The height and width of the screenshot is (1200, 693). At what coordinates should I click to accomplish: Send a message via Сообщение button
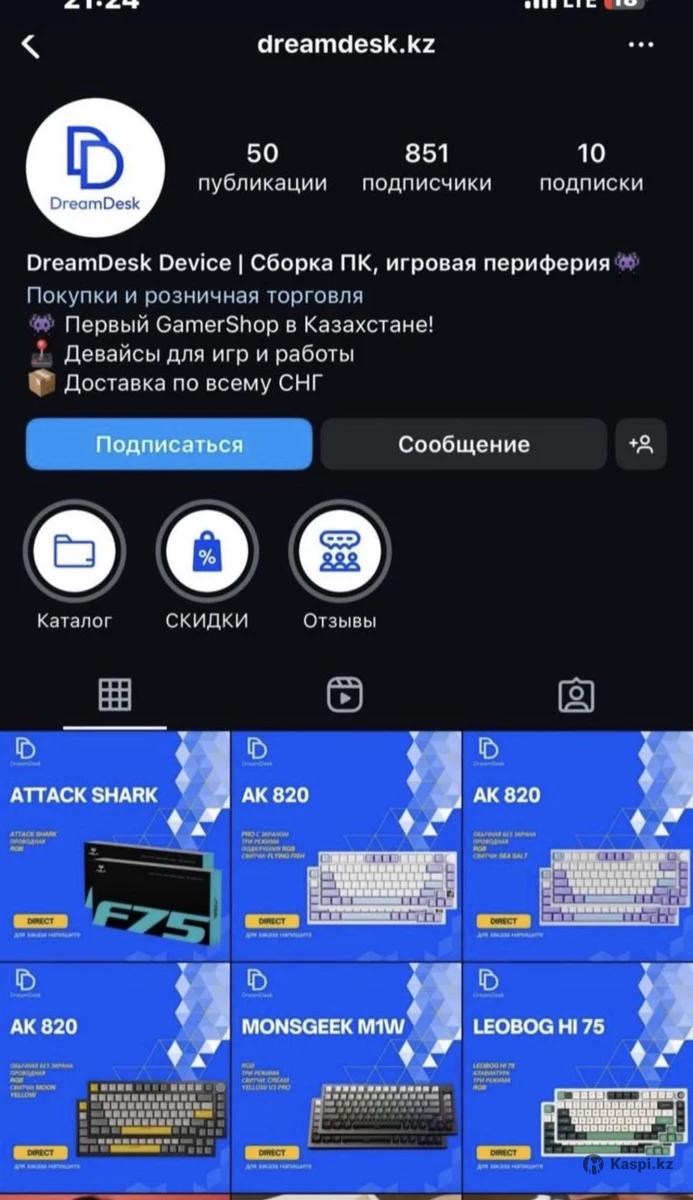(463, 444)
